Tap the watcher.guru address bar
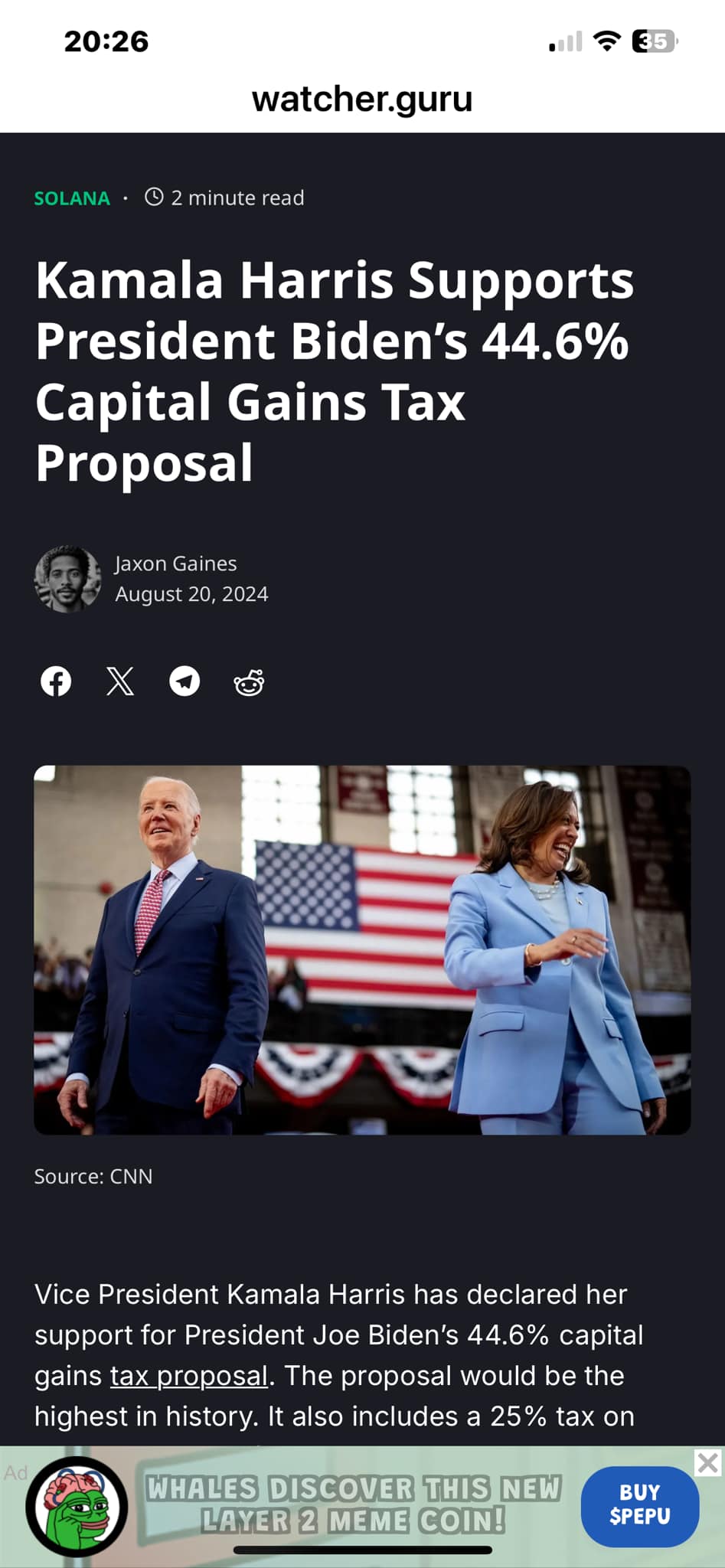This screenshot has width=725, height=1568. 362,100
